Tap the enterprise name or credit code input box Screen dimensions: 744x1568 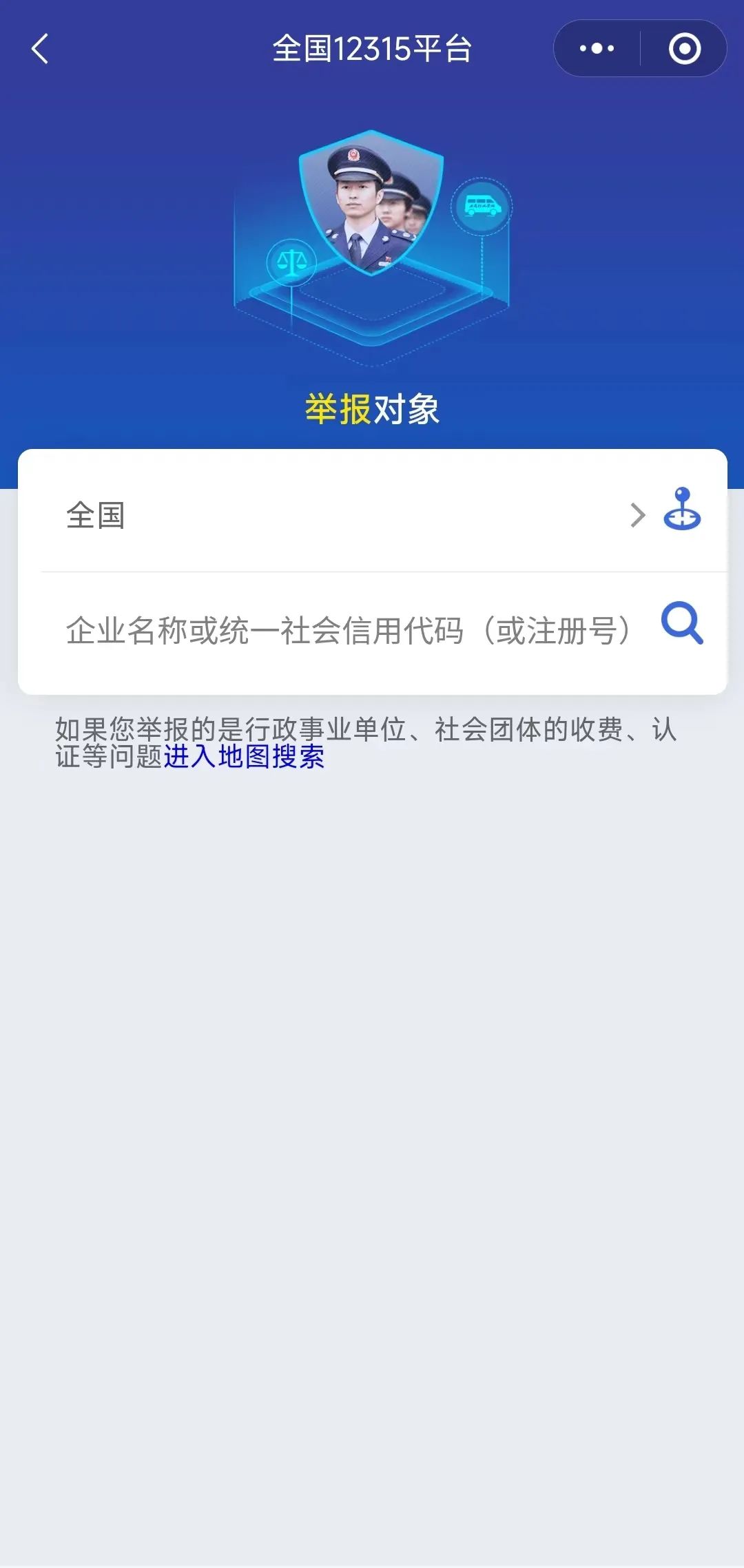click(x=344, y=625)
